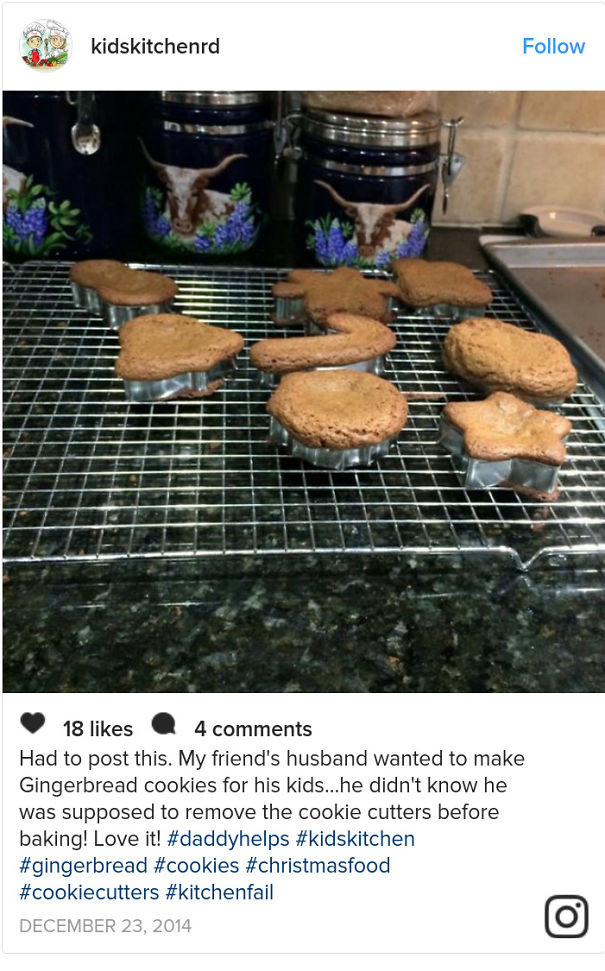The height and width of the screenshot is (971, 605).
Task: Follow the kidskitchenrd account
Action: pyautogui.click(x=553, y=46)
